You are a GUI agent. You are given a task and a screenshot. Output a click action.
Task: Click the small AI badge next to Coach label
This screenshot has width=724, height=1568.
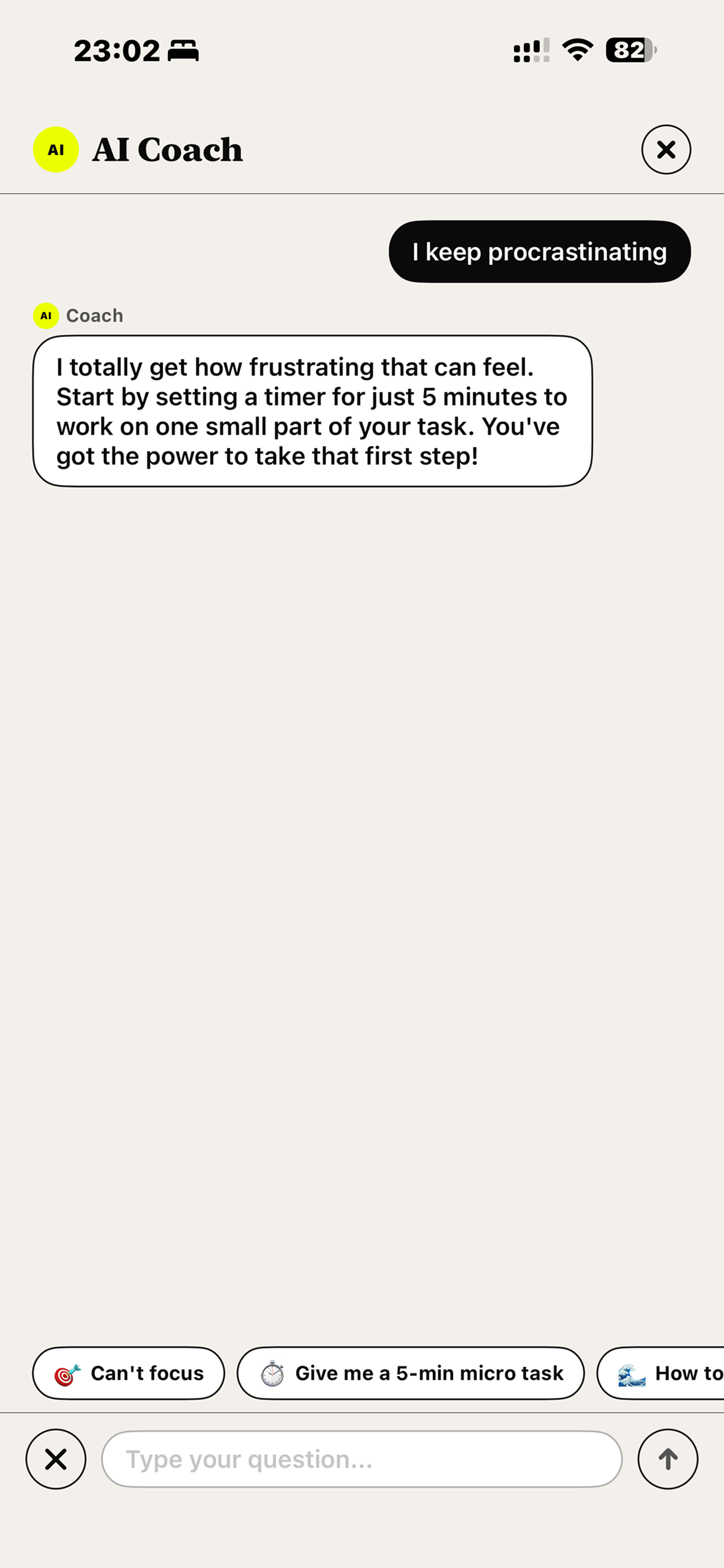pyautogui.click(x=45, y=316)
